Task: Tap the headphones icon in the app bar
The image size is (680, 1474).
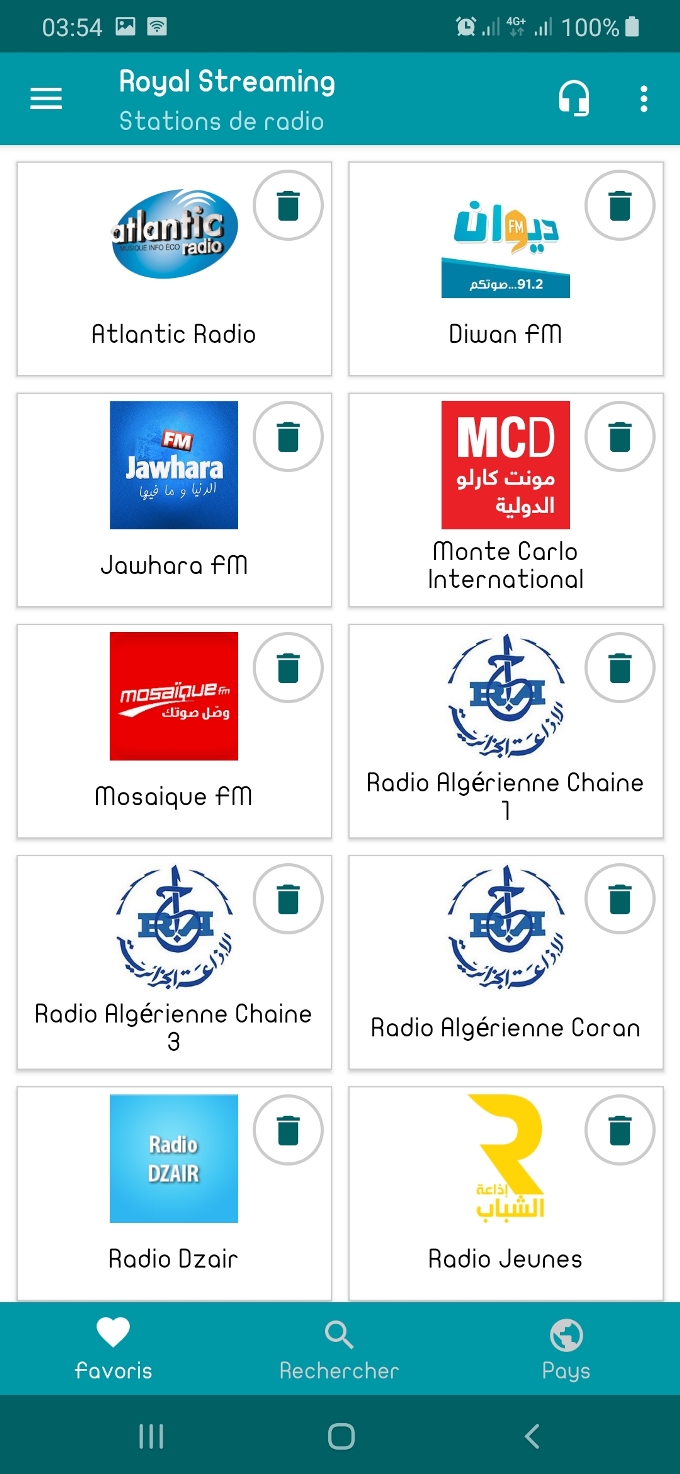Action: click(x=574, y=98)
